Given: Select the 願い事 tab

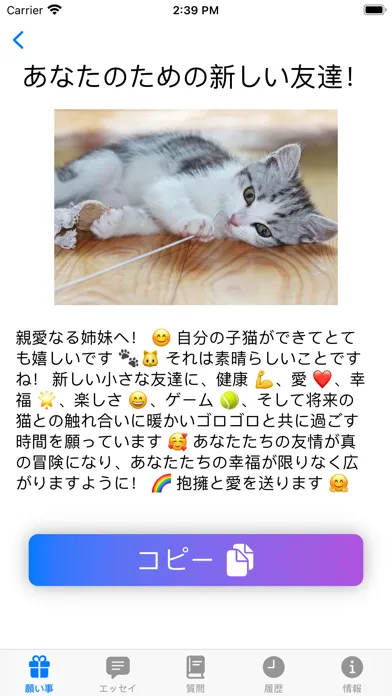Looking at the screenshot, I should [39, 674].
